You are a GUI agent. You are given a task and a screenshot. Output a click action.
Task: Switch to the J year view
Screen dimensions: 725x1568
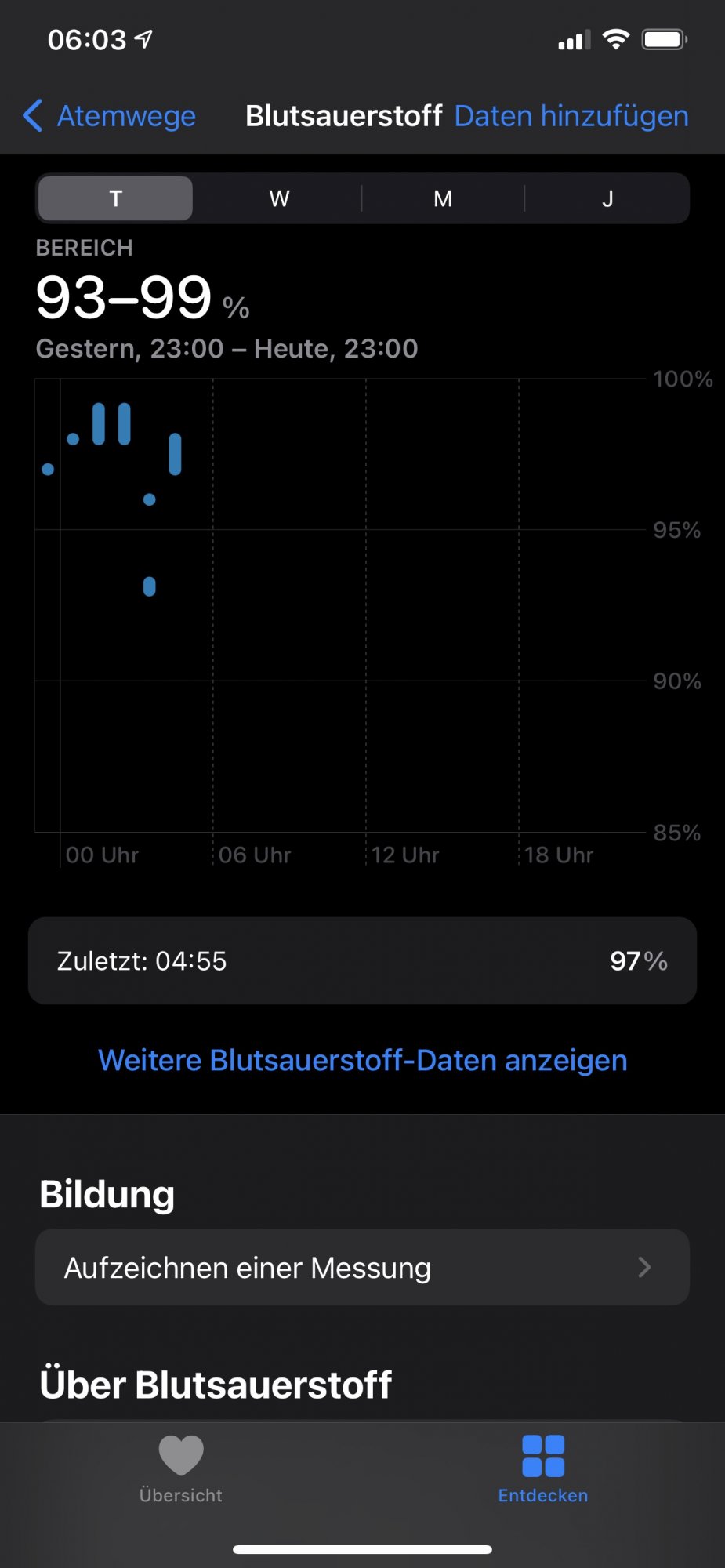[607, 198]
